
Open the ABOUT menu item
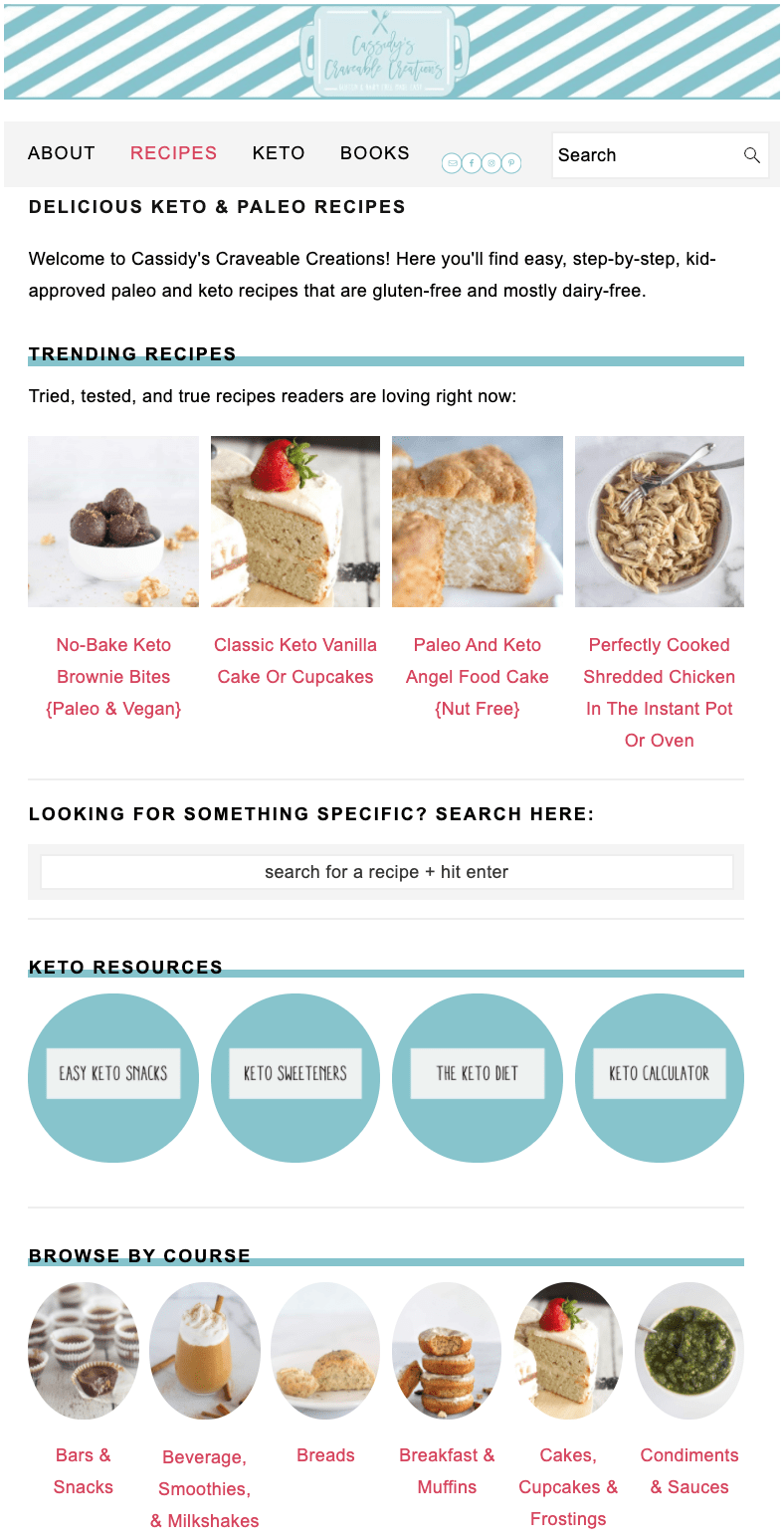coord(62,153)
